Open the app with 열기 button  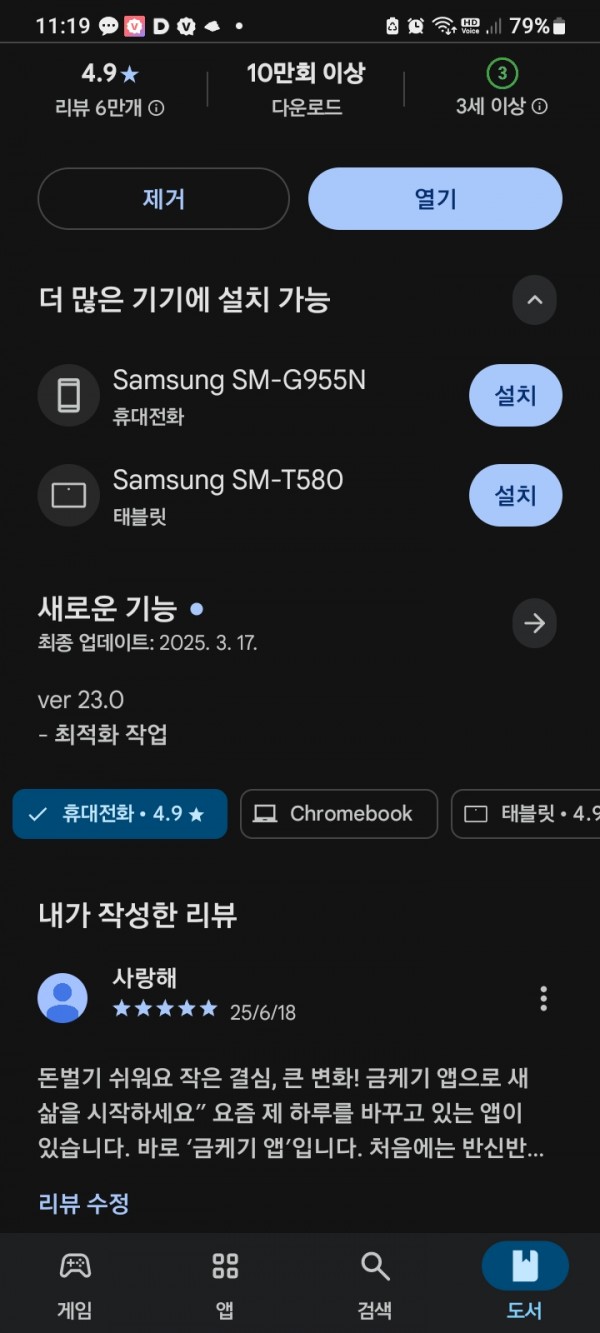click(x=435, y=199)
